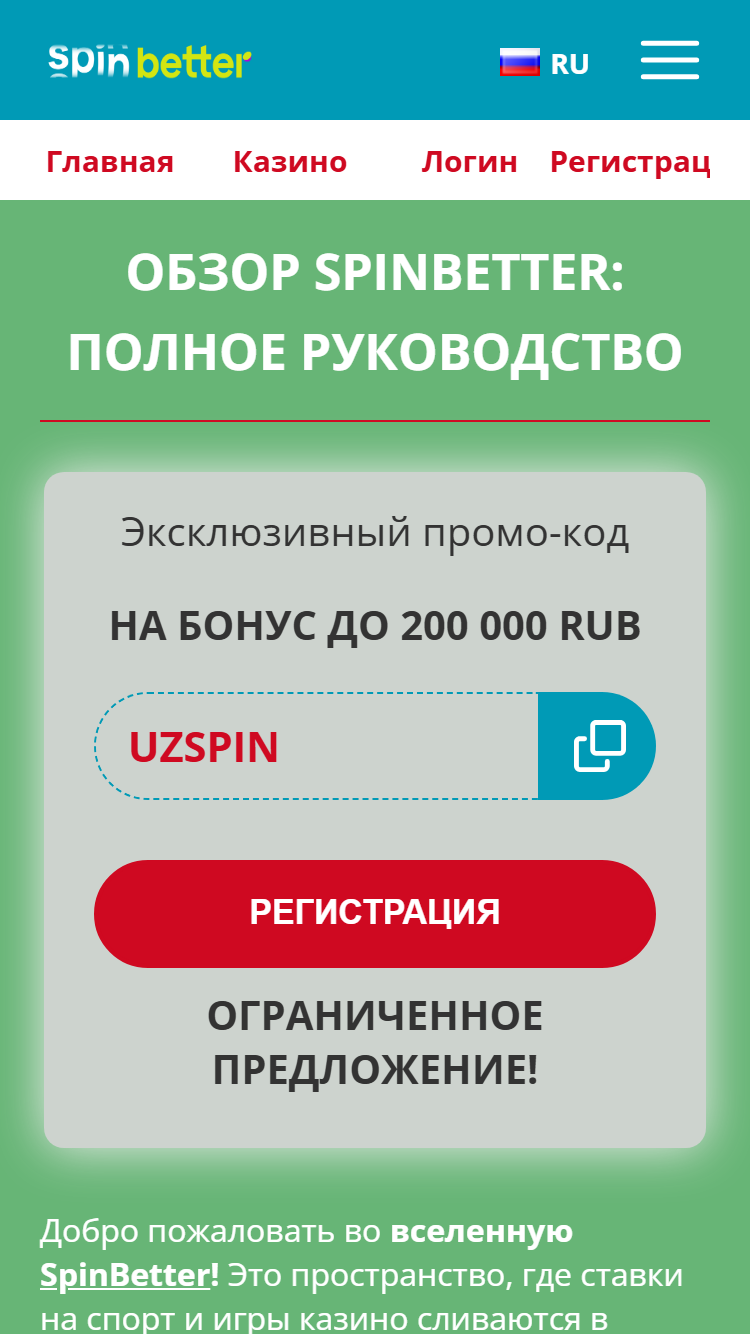Change language from RU

544,63
